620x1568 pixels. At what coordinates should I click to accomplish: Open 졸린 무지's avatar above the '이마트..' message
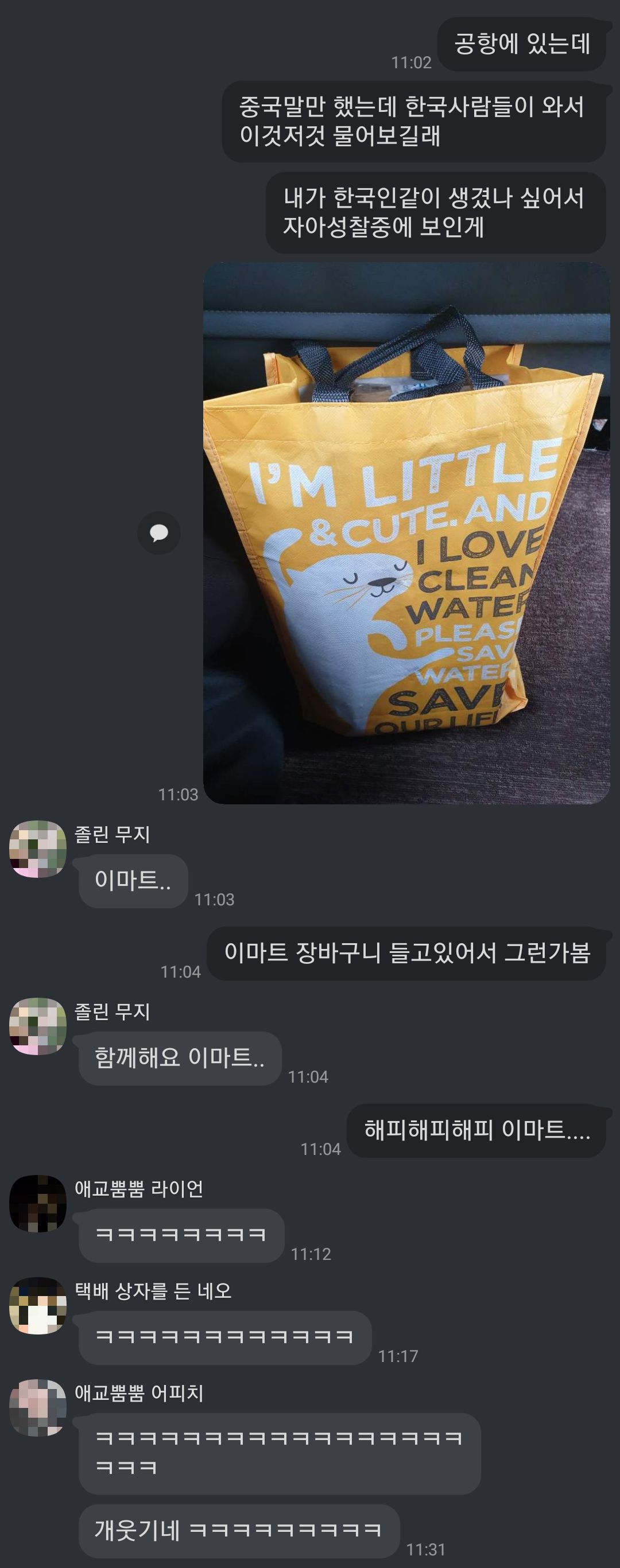coord(38,849)
